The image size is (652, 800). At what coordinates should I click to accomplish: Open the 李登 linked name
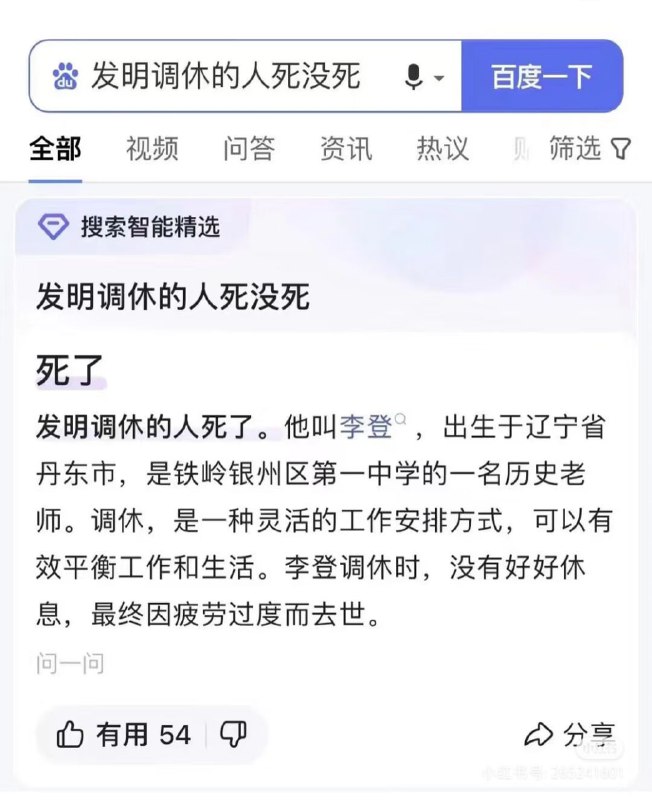pos(367,426)
